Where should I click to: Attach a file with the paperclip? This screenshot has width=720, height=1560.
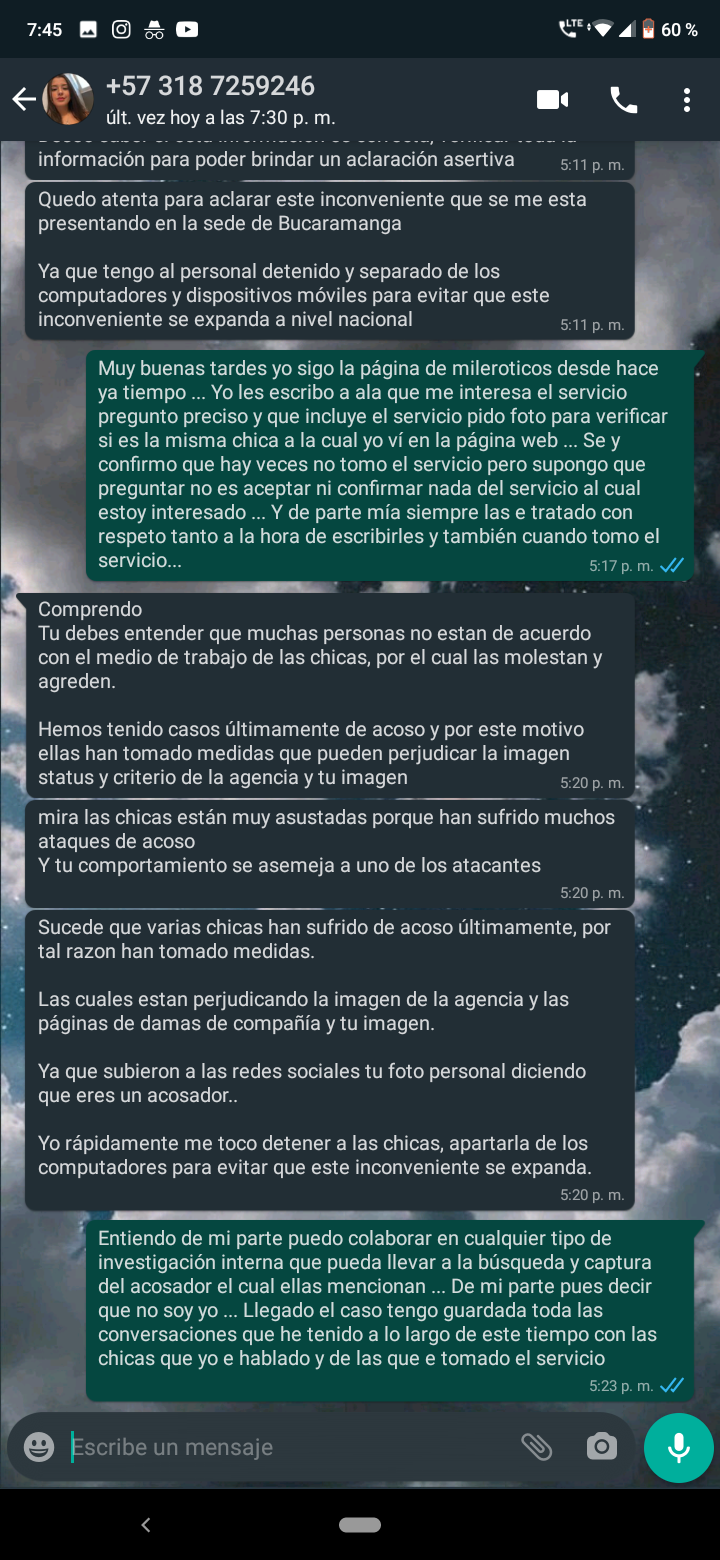(537, 1447)
